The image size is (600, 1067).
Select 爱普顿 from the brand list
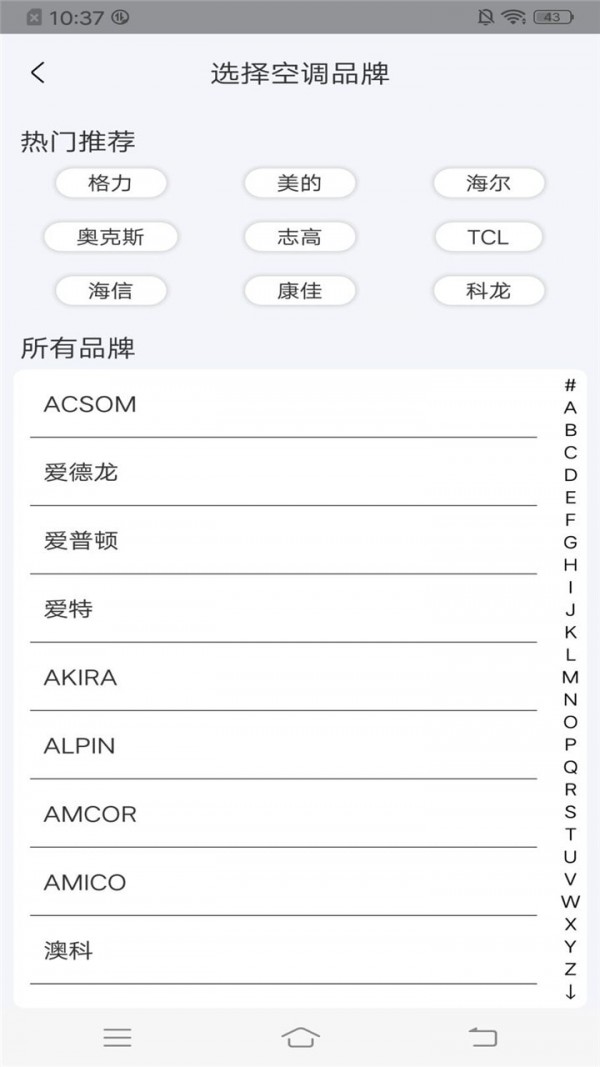283,541
